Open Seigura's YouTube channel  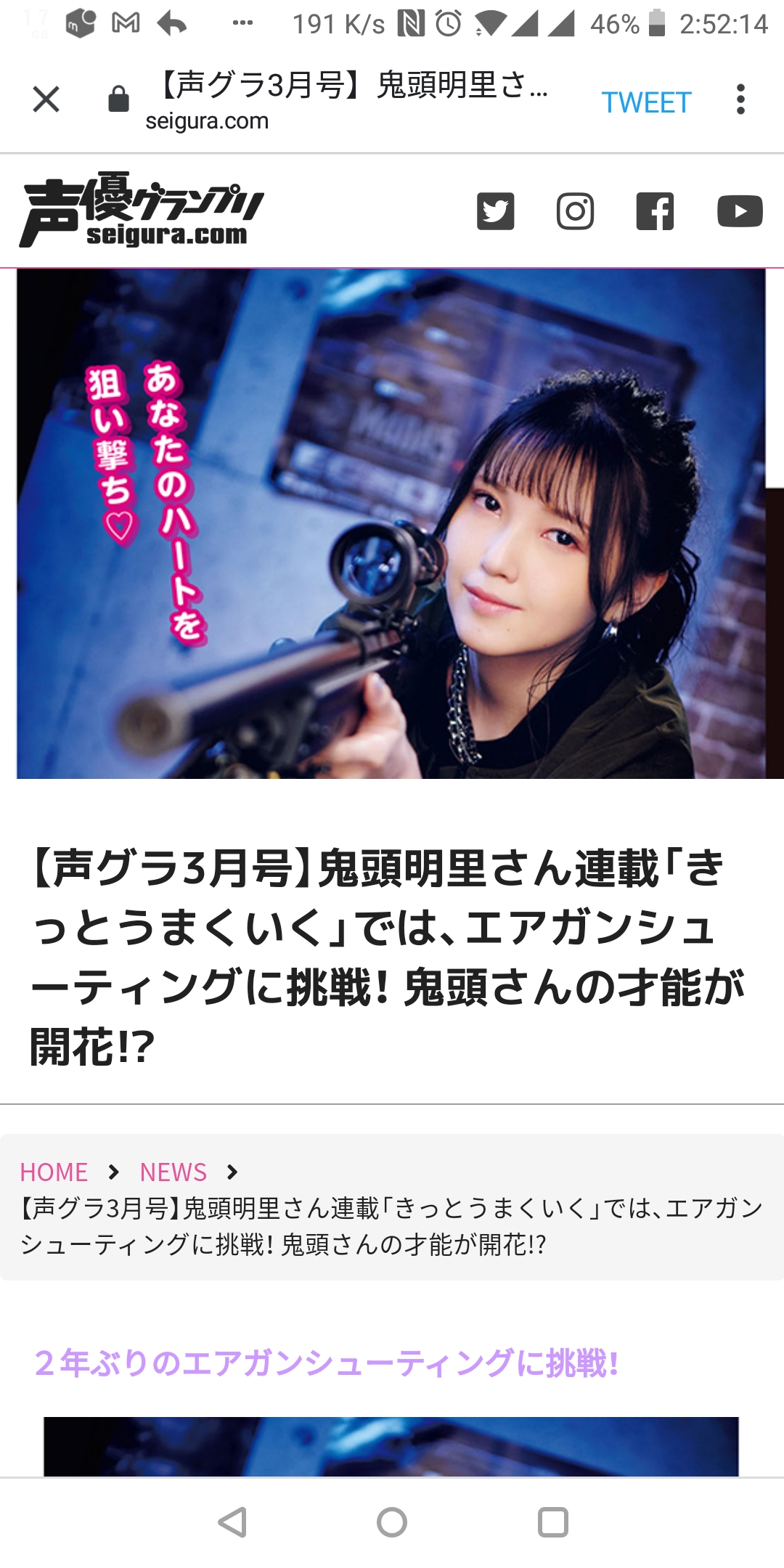tap(740, 211)
